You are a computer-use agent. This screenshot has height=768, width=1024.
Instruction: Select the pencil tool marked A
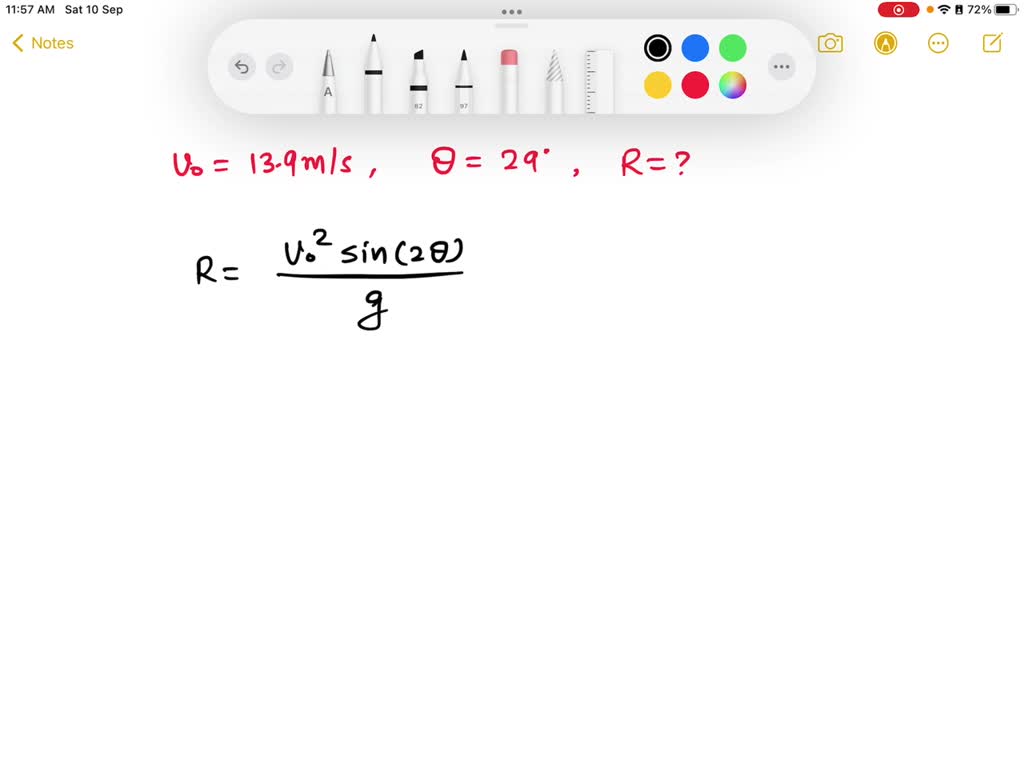328,82
